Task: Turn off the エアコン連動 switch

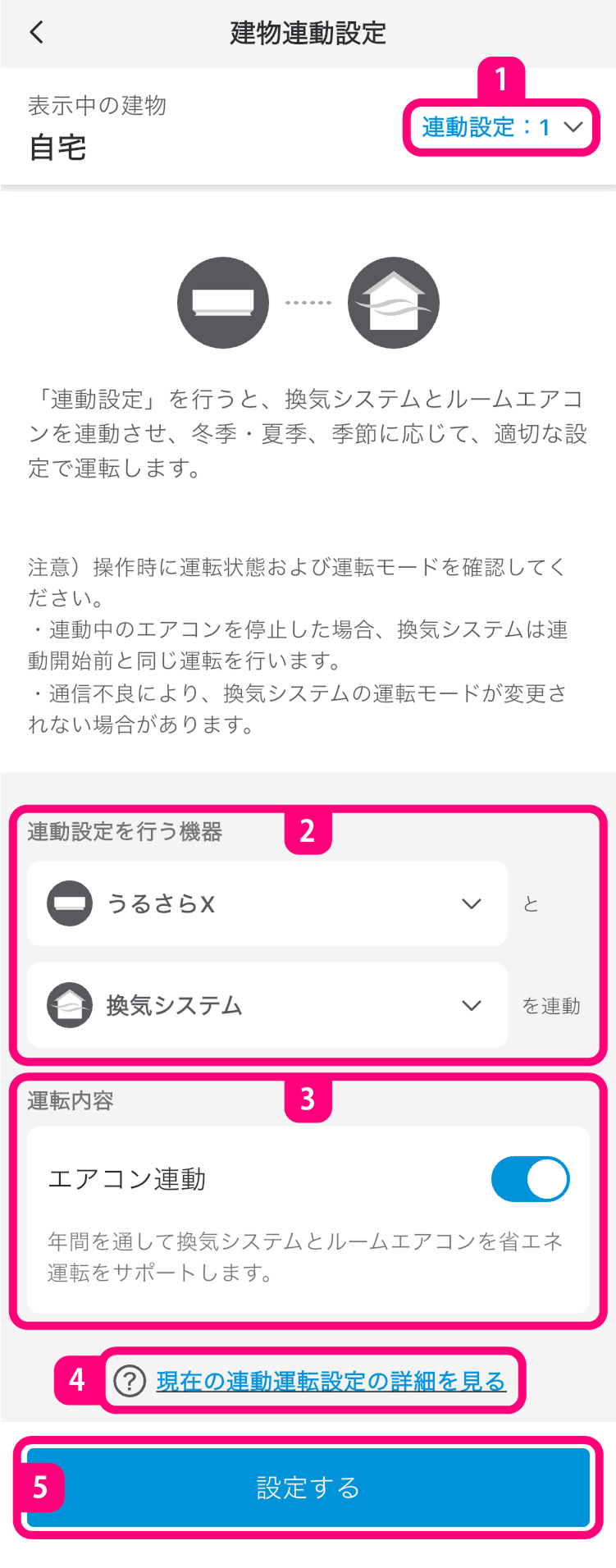Action: [530, 1179]
